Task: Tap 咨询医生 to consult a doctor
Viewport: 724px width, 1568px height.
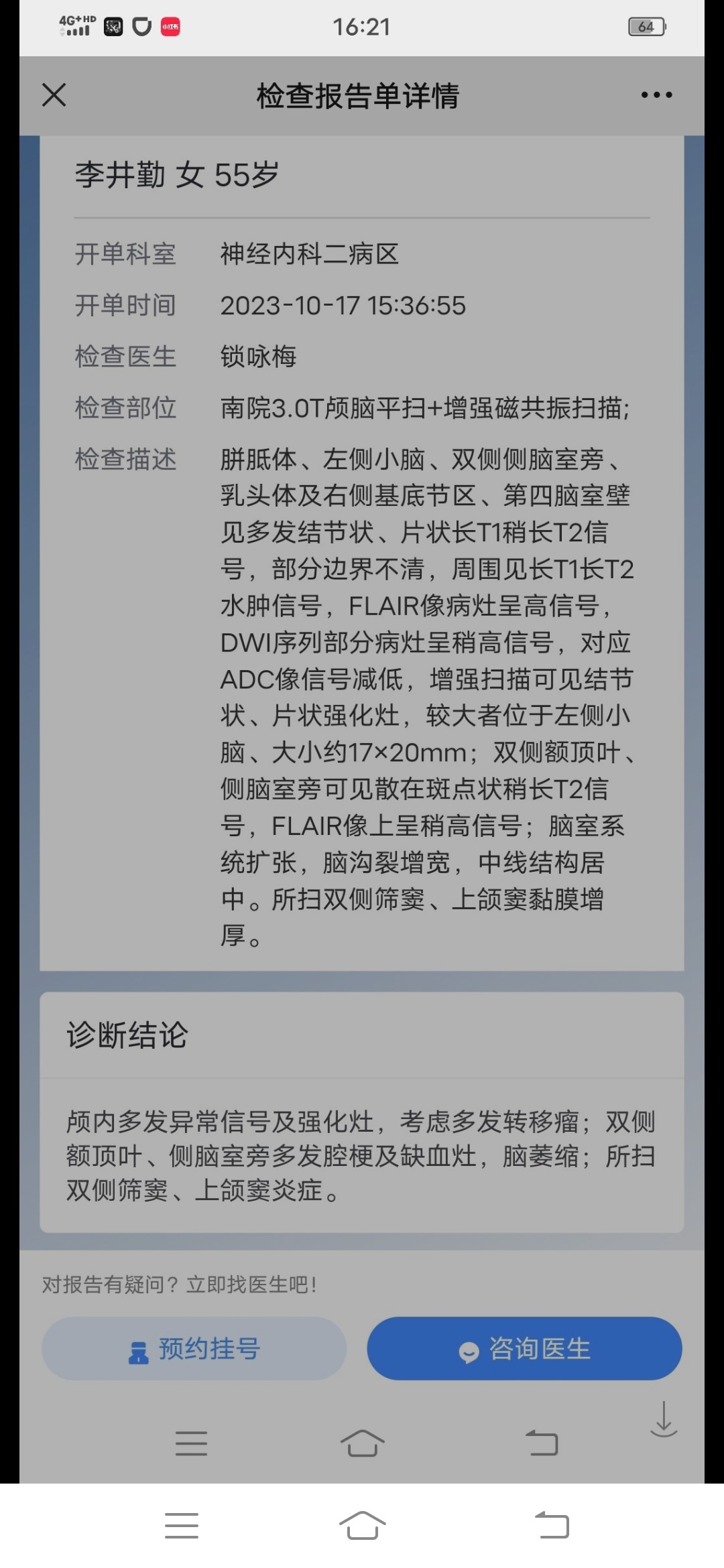Action: 524,1348
